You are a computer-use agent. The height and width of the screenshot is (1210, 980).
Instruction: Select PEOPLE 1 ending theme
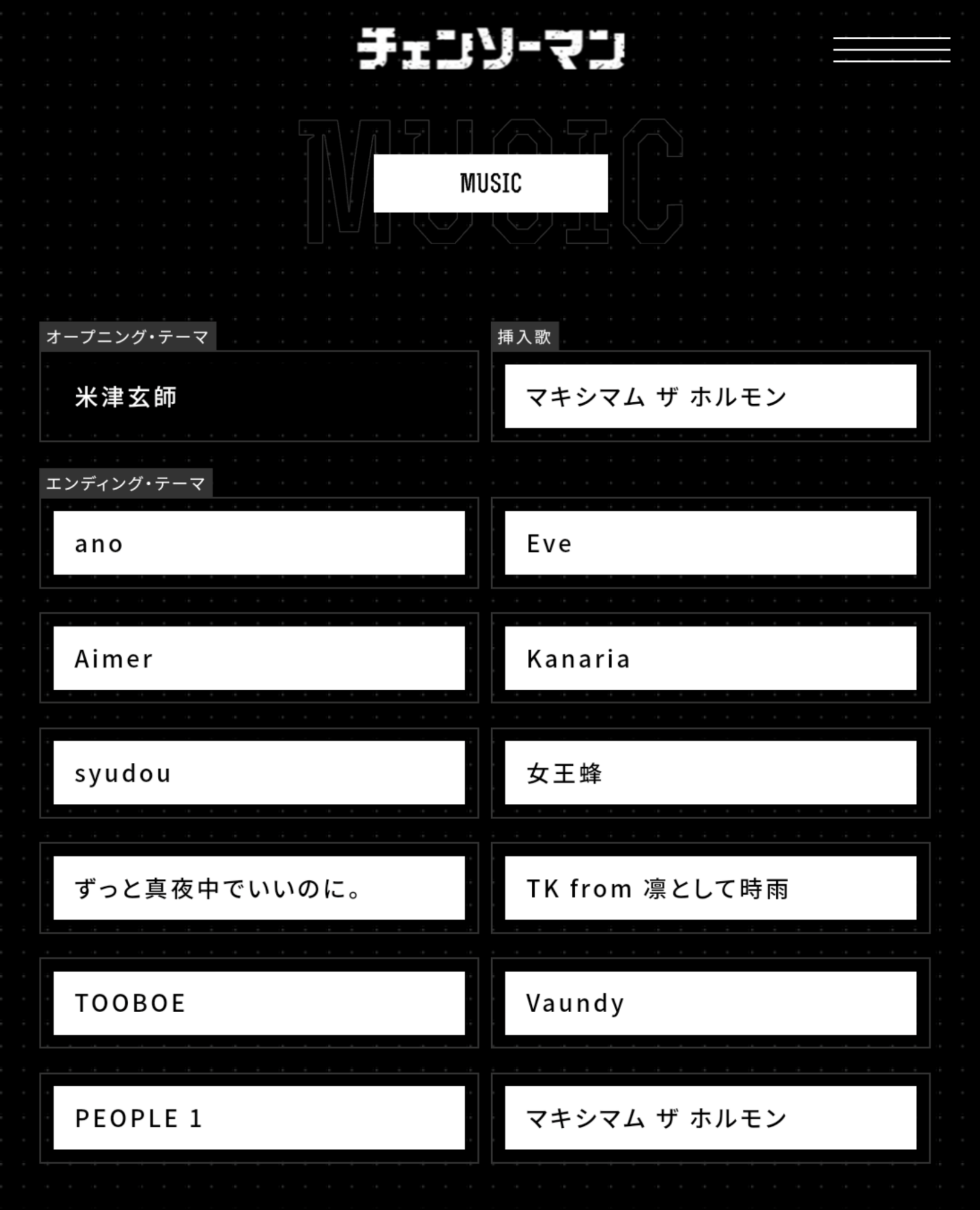[259, 1117]
